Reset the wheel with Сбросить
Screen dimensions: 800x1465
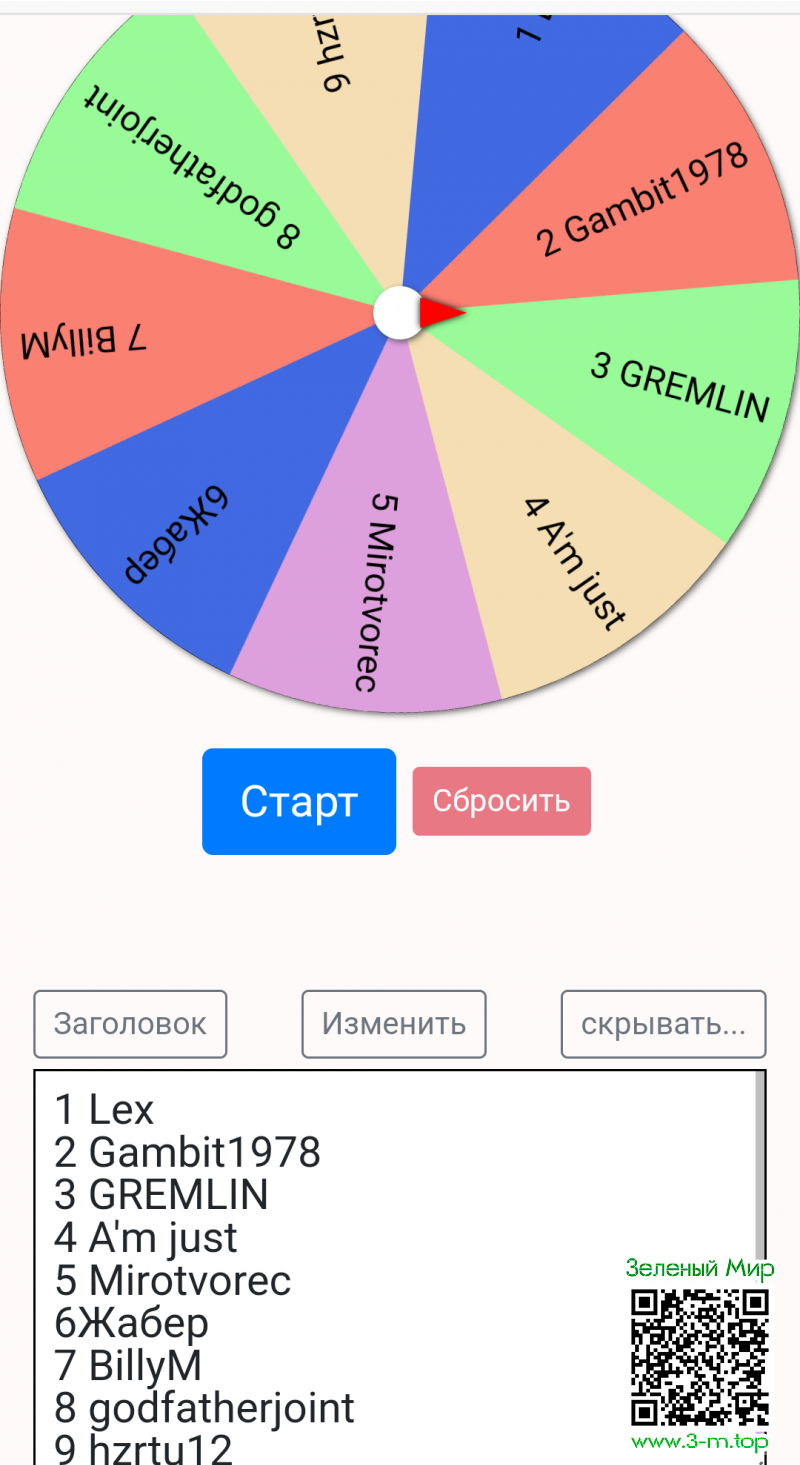(501, 801)
